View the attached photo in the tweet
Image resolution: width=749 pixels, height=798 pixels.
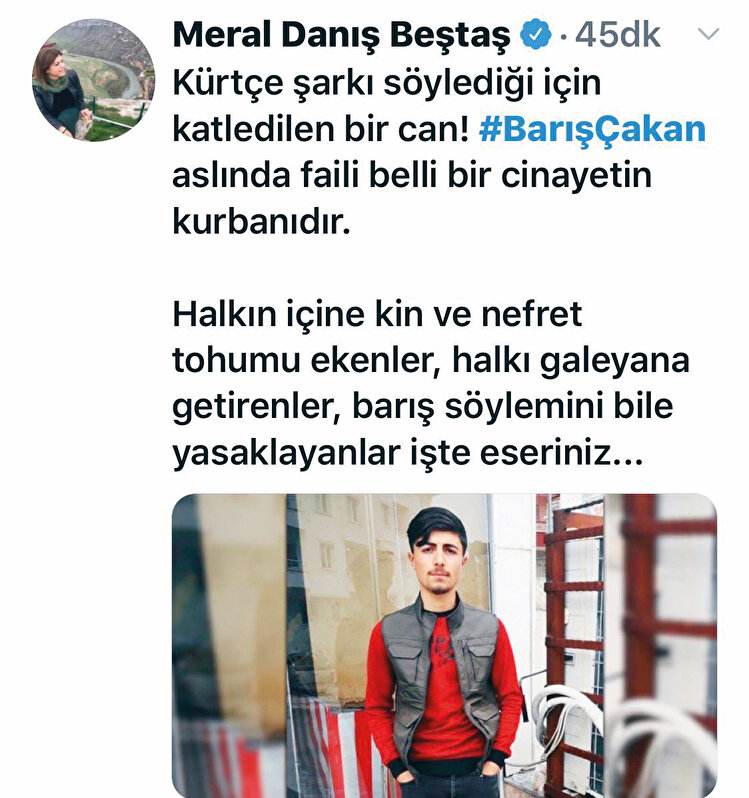point(444,645)
